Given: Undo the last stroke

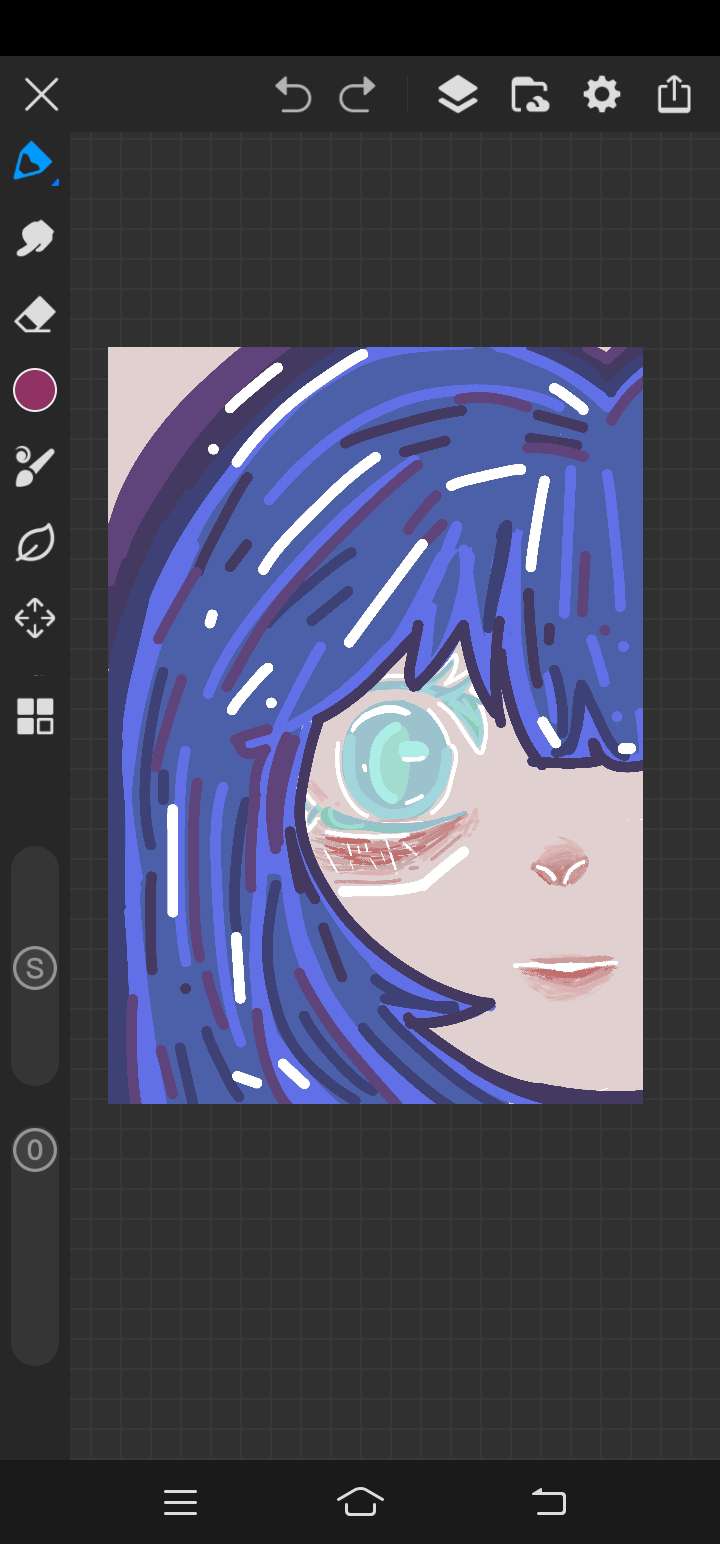Looking at the screenshot, I should tap(293, 95).
